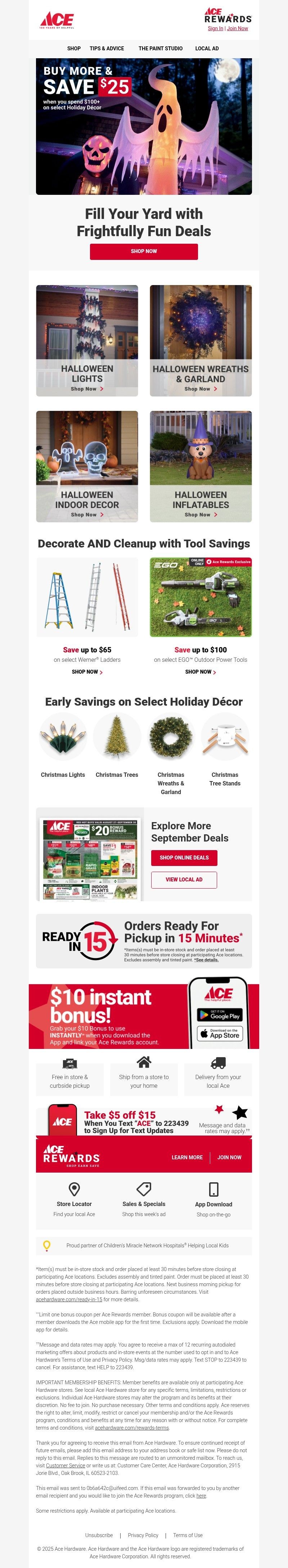The height and width of the screenshot is (1568, 288).
Task: Tap the red SHOP NOW button
Action: (x=144, y=251)
